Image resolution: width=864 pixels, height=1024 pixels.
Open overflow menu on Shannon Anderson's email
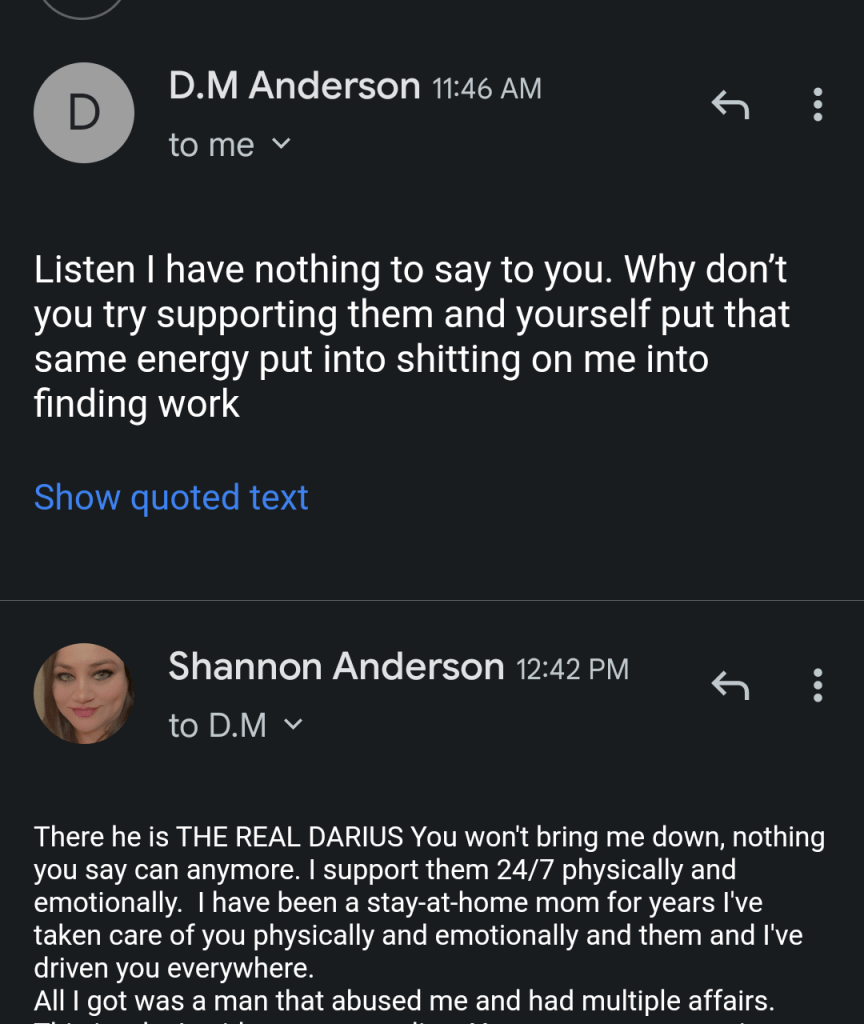pyautogui.click(x=818, y=685)
